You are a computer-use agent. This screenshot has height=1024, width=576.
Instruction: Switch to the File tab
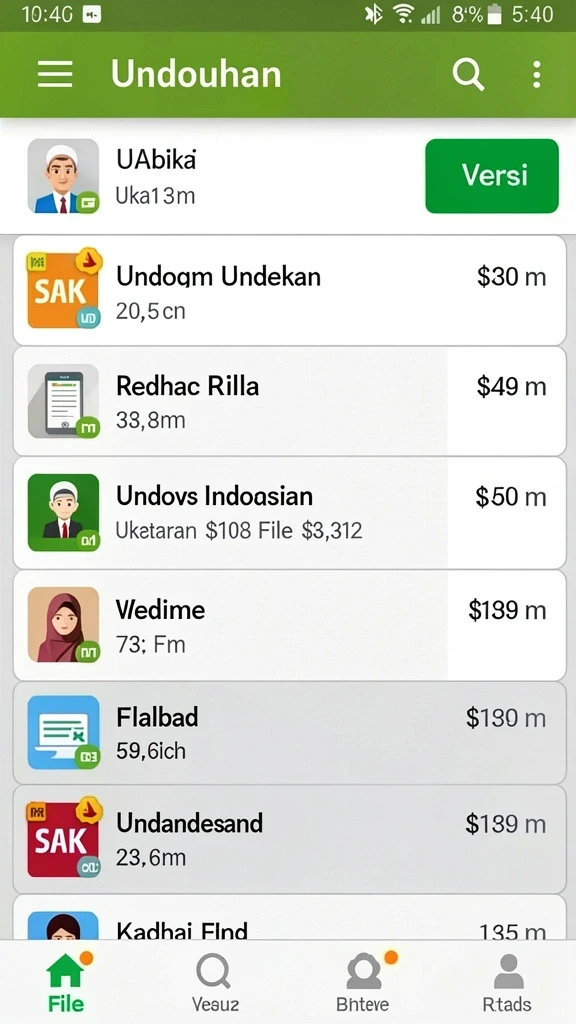pyautogui.click(x=67, y=982)
